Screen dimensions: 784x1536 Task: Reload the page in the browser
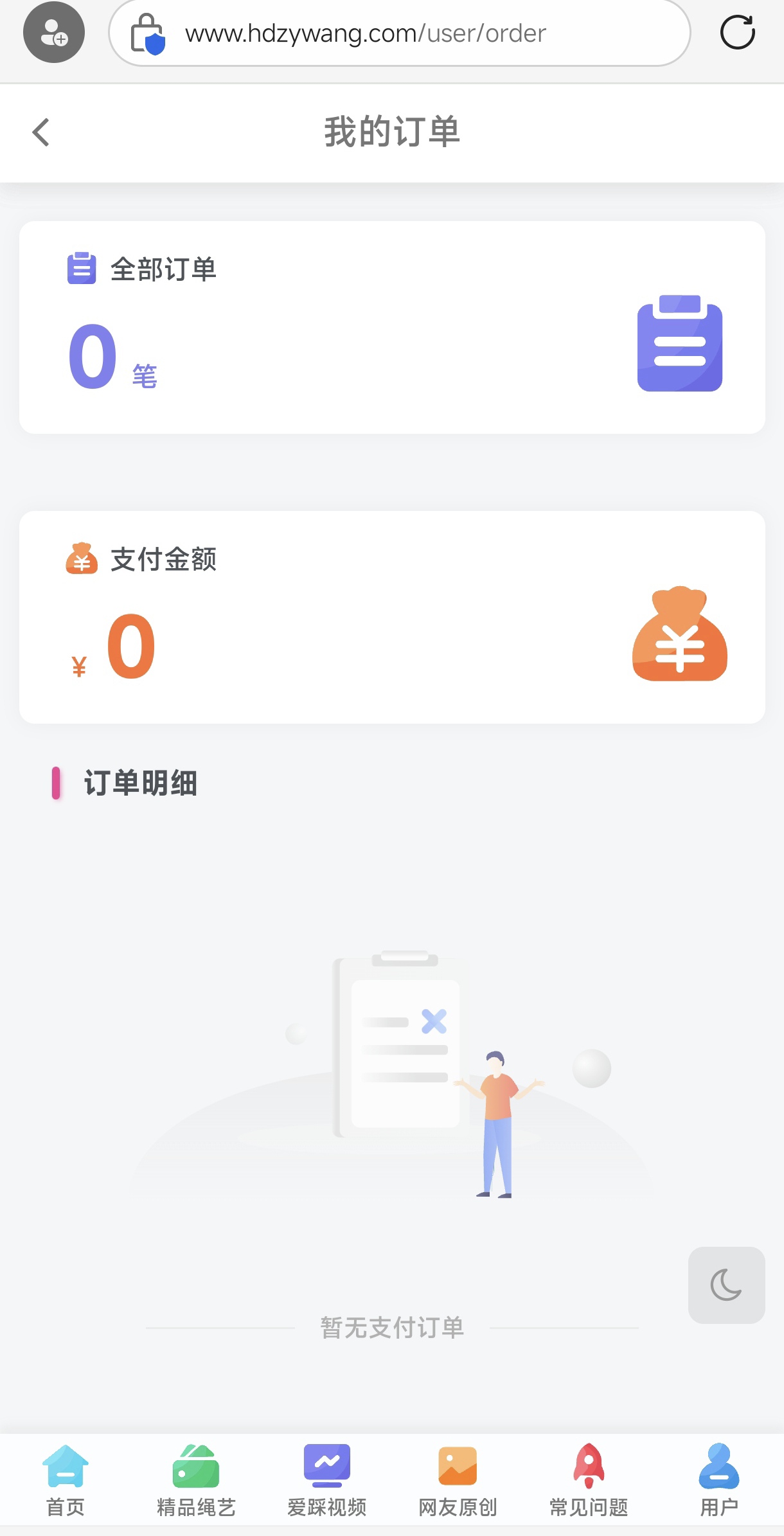pyautogui.click(x=737, y=33)
